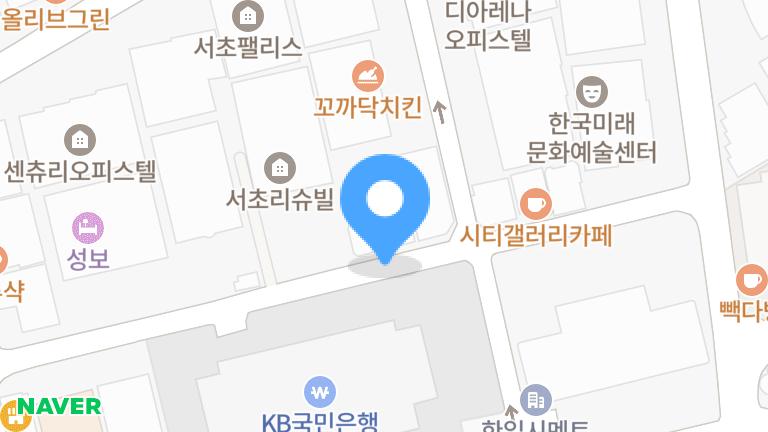
Task: Select the 센츄리오피스텔 building marker
Action: tap(79, 139)
